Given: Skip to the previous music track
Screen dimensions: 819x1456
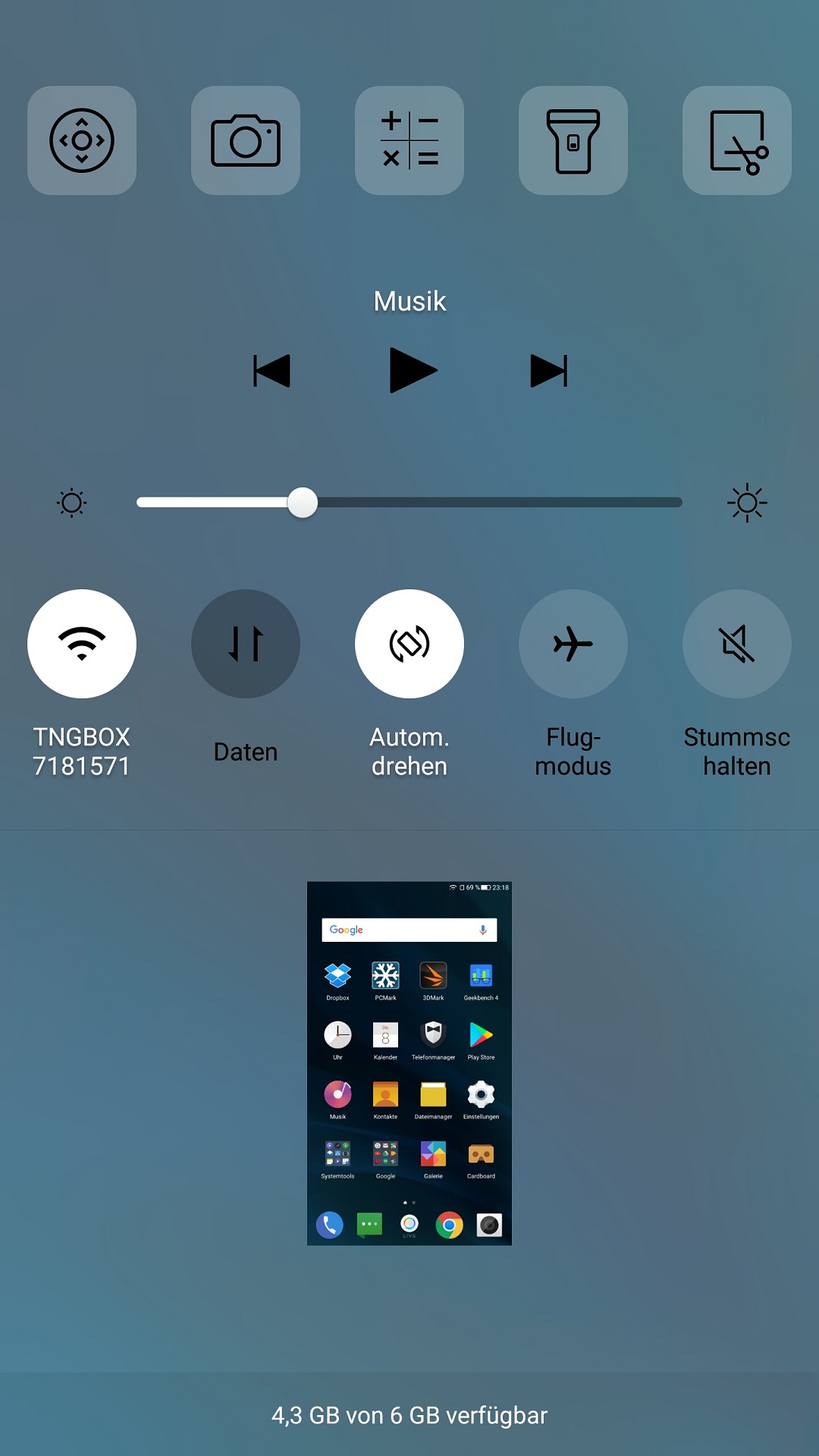Looking at the screenshot, I should point(271,371).
